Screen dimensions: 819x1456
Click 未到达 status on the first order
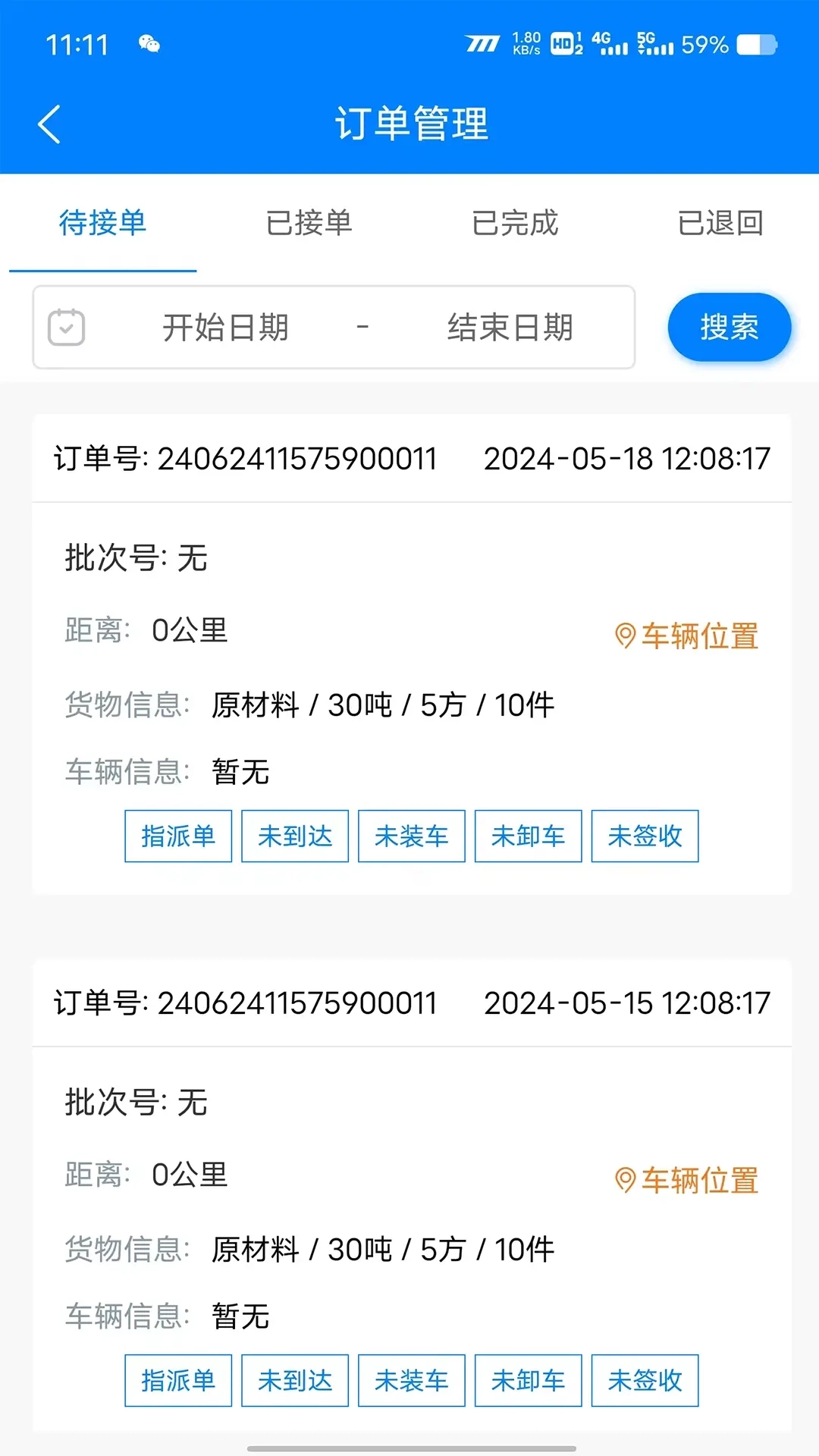pos(294,836)
